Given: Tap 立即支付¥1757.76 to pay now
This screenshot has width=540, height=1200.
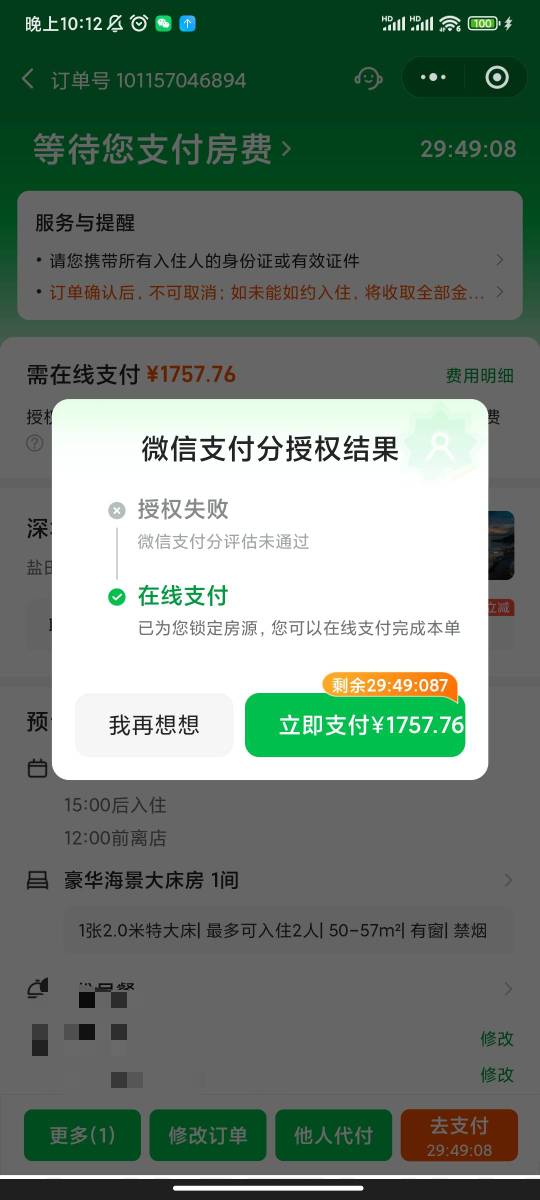Looking at the screenshot, I should click(355, 725).
